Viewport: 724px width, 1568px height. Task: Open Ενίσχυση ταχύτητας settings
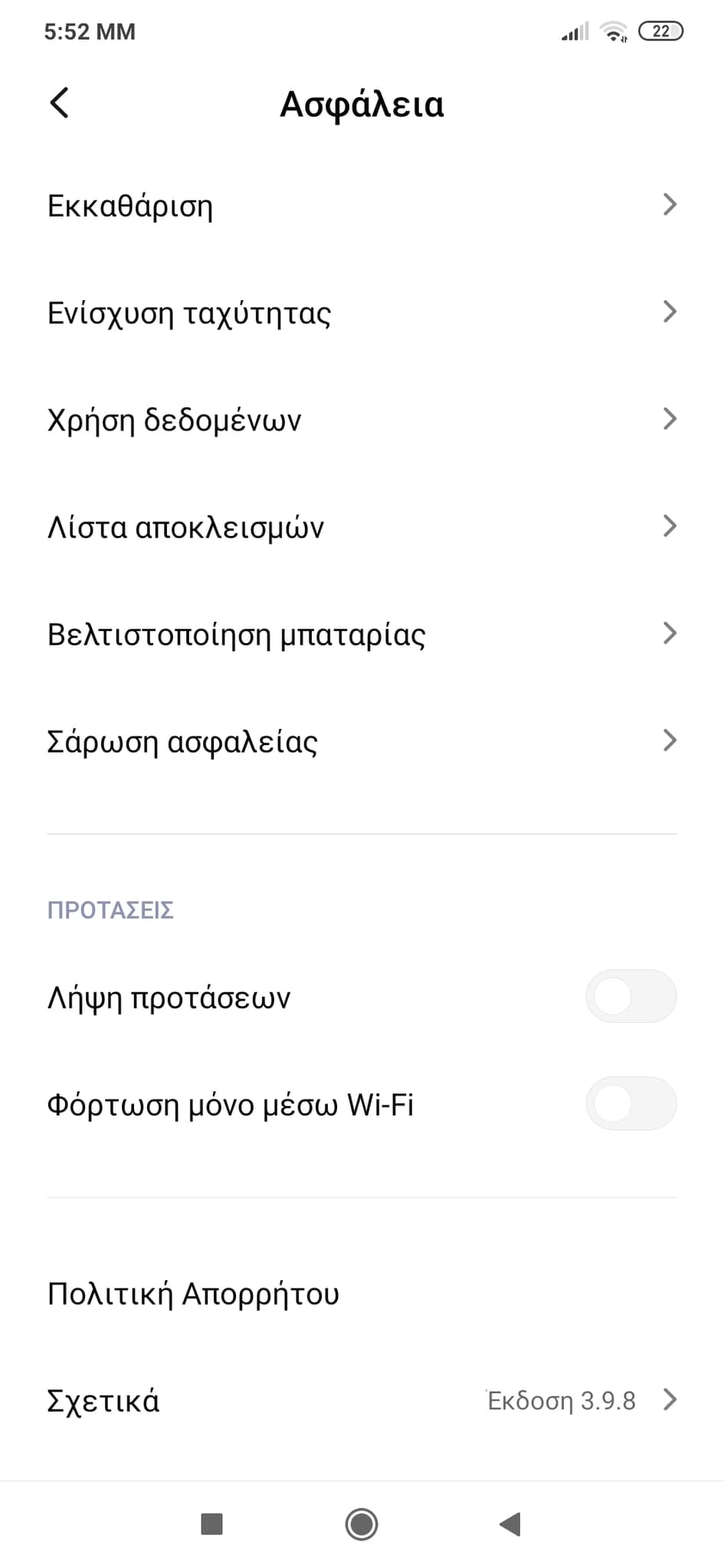tap(362, 312)
